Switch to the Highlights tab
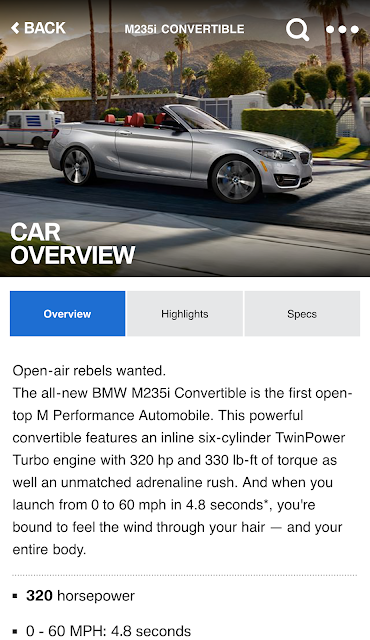The height and width of the screenshot is (640, 370). coord(185,313)
